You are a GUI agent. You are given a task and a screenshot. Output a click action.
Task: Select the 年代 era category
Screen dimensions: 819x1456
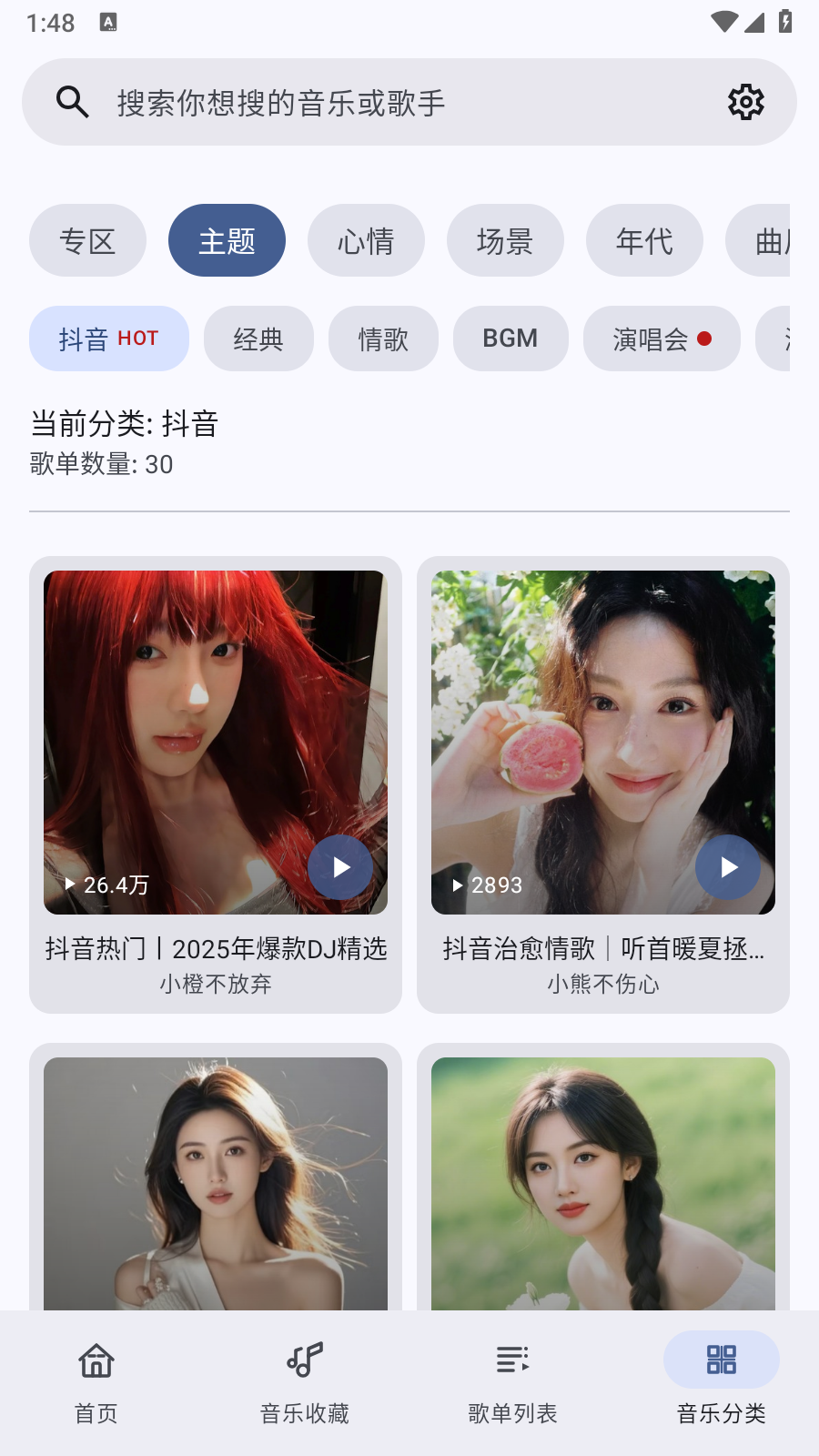[x=644, y=240]
